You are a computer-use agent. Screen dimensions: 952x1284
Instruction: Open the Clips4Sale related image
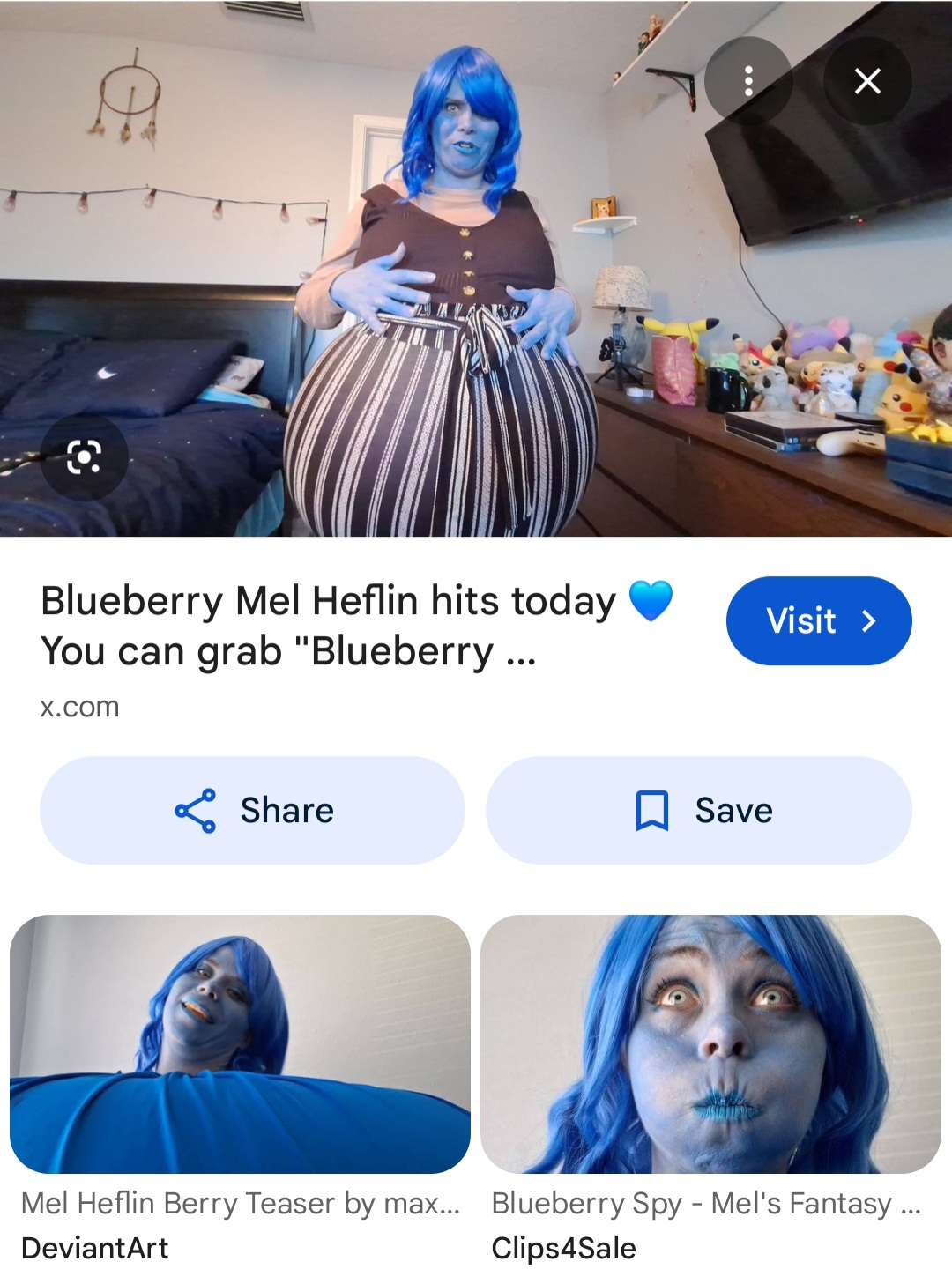tap(710, 1044)
